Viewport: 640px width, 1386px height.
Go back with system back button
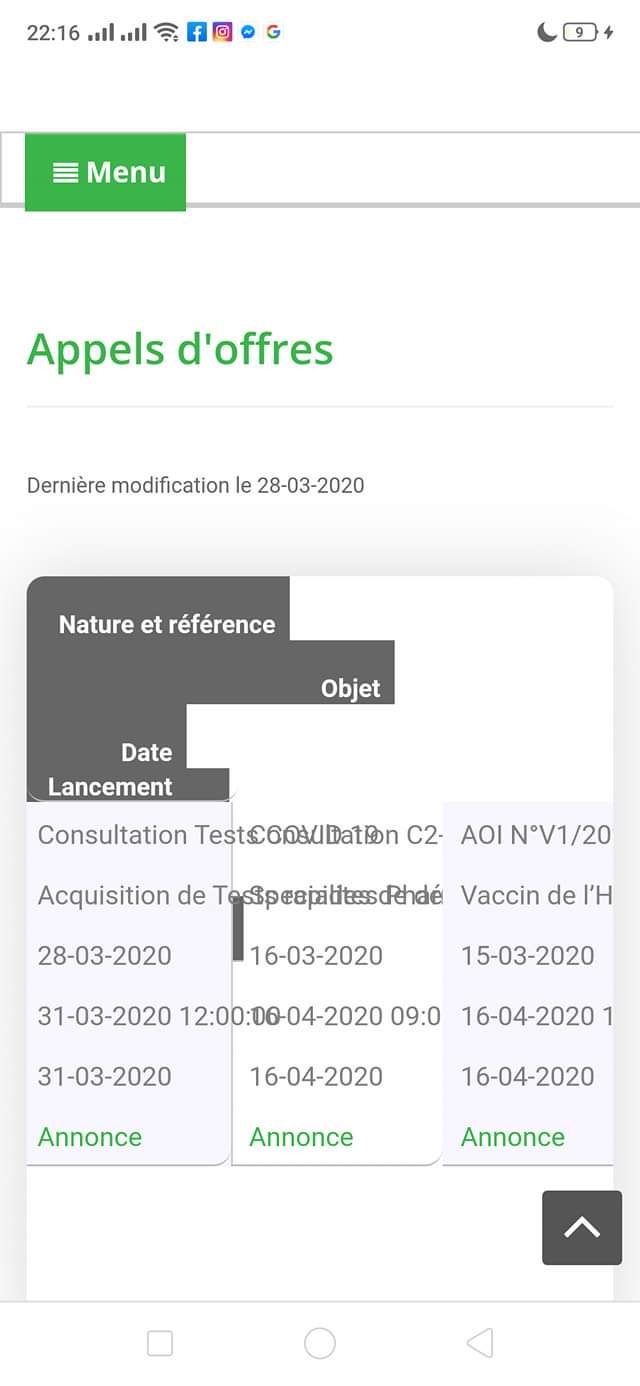tap(480, 1343)
